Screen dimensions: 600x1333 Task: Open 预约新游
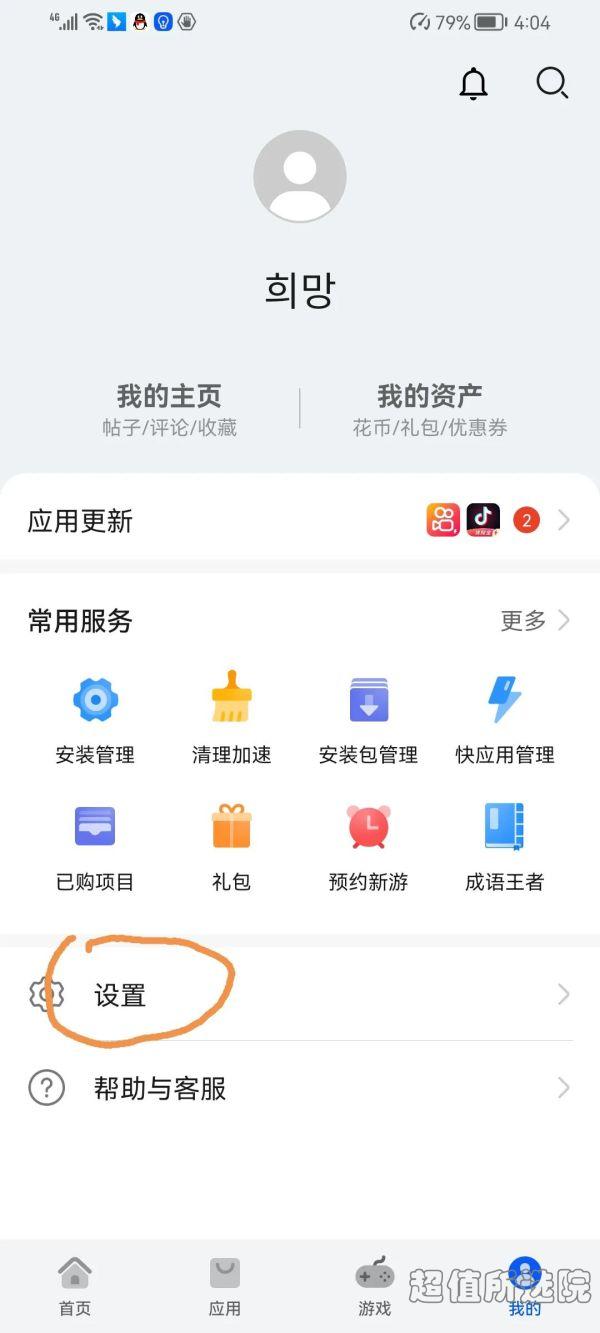[x=368, y=848]
